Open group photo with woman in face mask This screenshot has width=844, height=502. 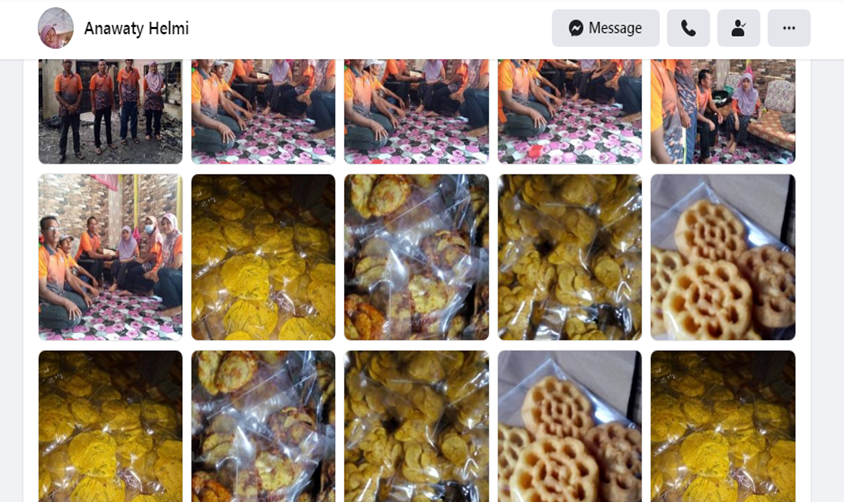click(110, 257)
